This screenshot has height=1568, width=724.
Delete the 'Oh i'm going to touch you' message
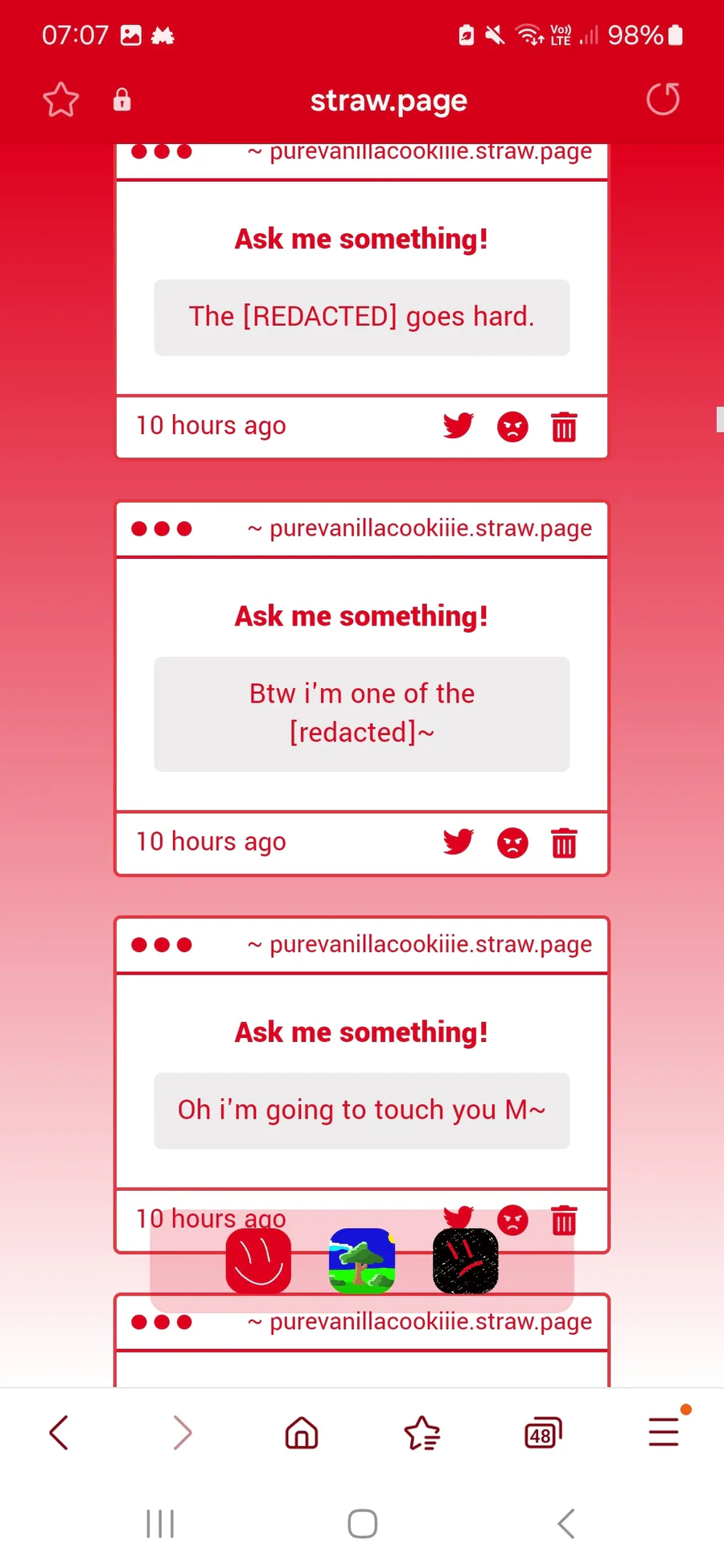564,1221
